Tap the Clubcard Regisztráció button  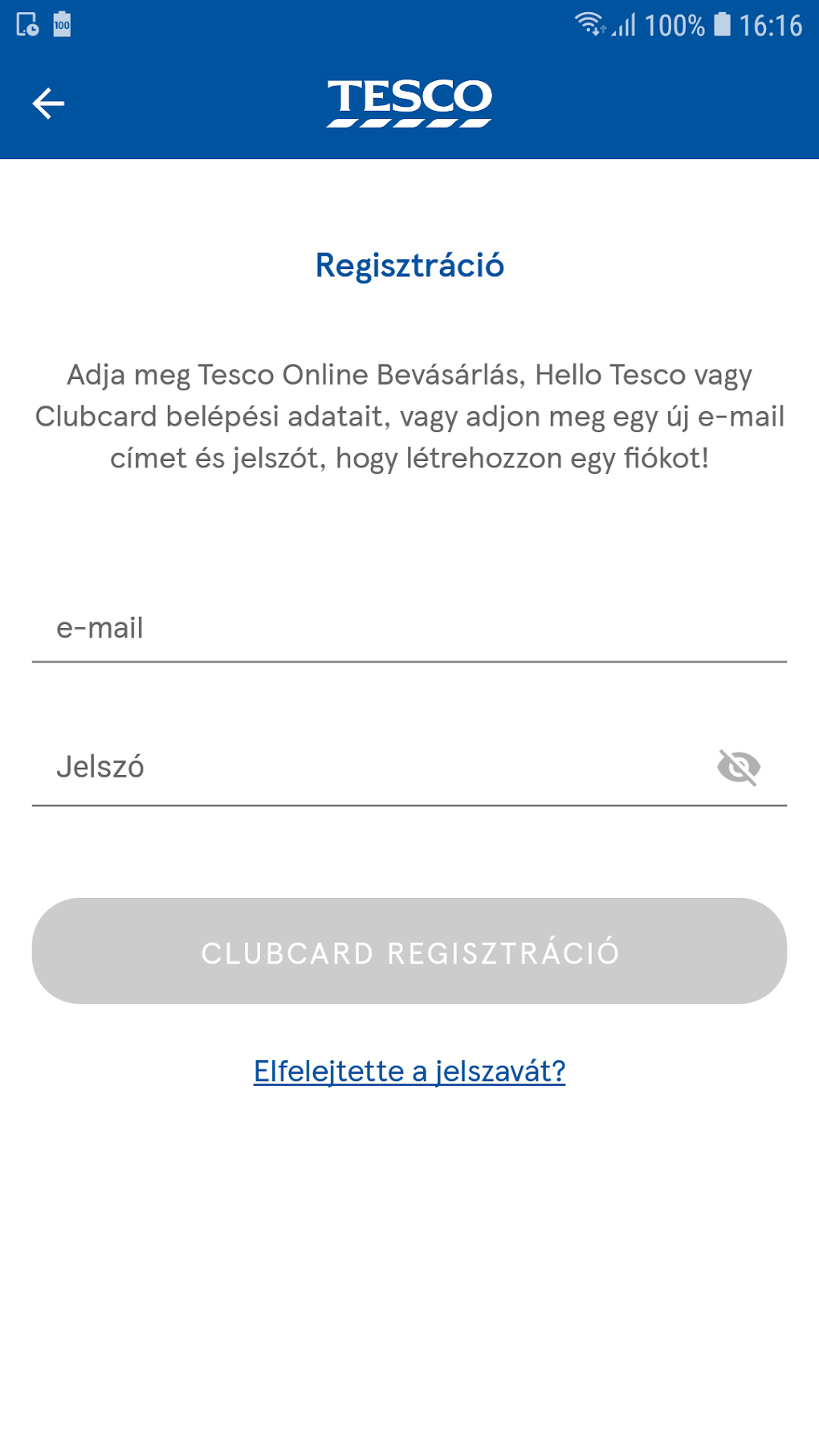pyautogui.click(x=409, y=951)
